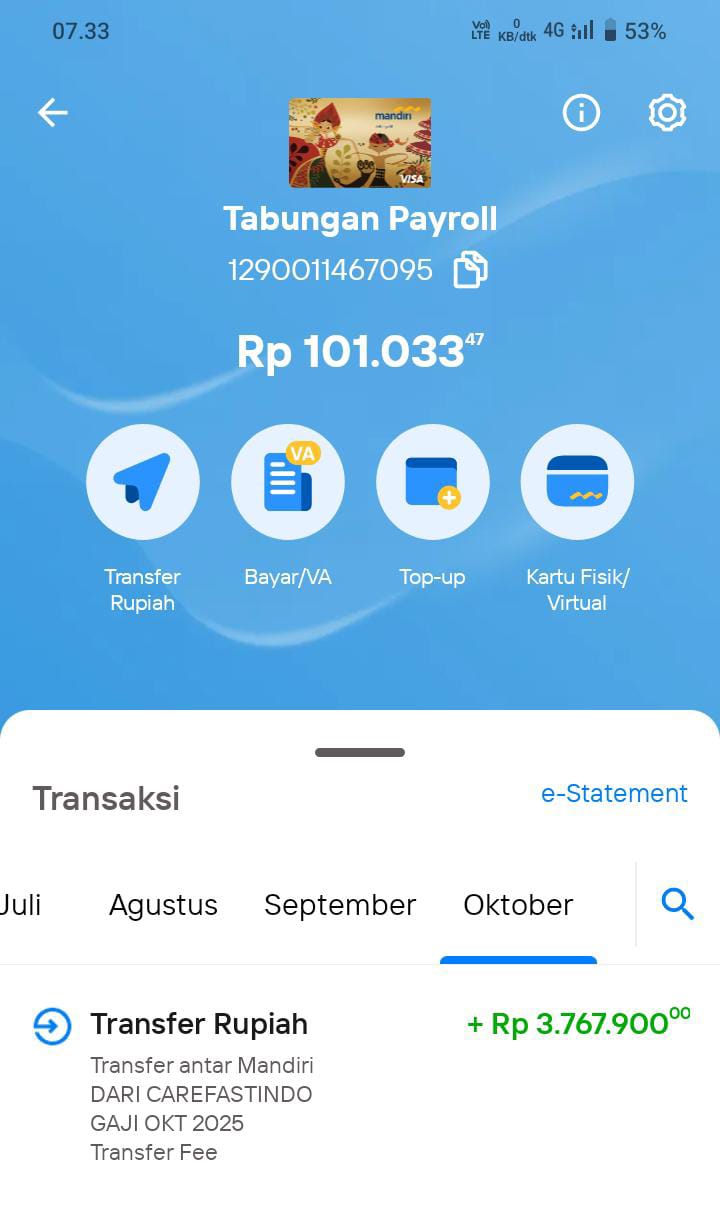
Task: Switch to the Juli tab
Action: point(22,905)
